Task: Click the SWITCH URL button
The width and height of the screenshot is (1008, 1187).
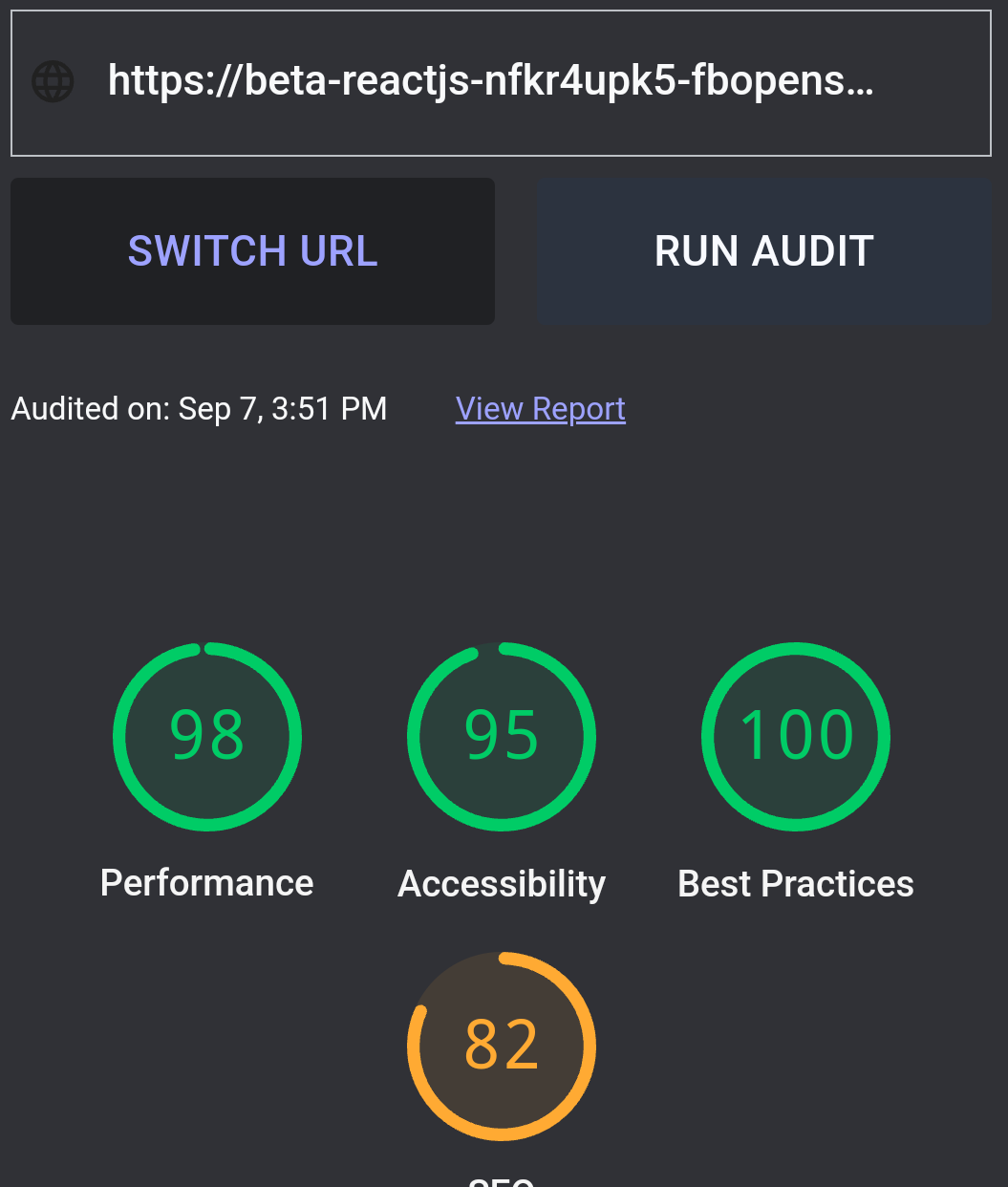Action: click(252, 250)
